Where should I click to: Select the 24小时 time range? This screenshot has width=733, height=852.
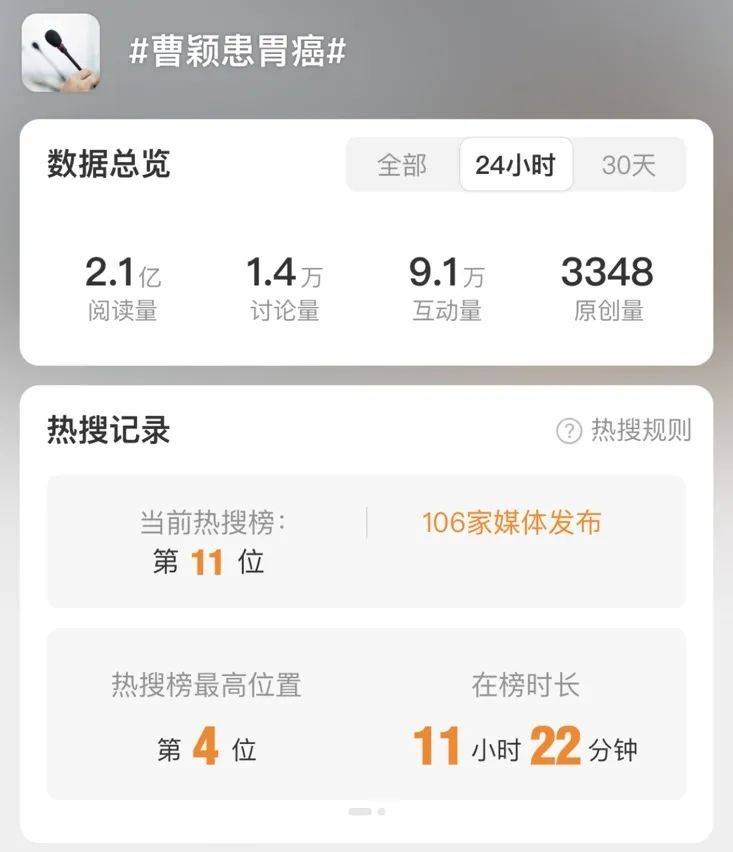(515, 165)
